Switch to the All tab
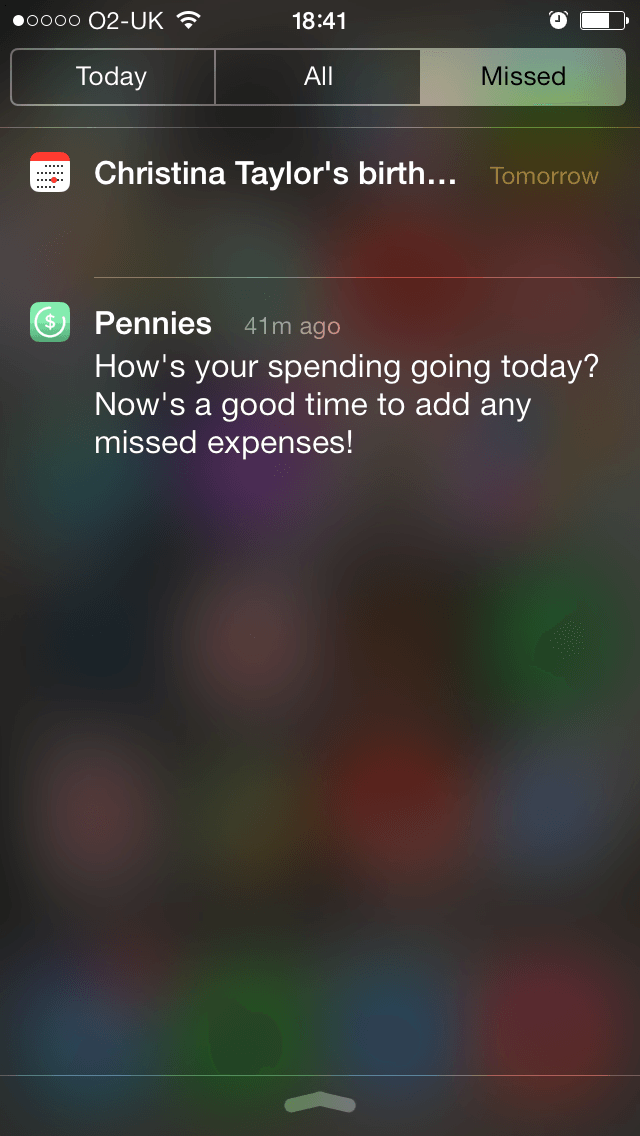The image size is (640, 1136). tap(317, 77)
